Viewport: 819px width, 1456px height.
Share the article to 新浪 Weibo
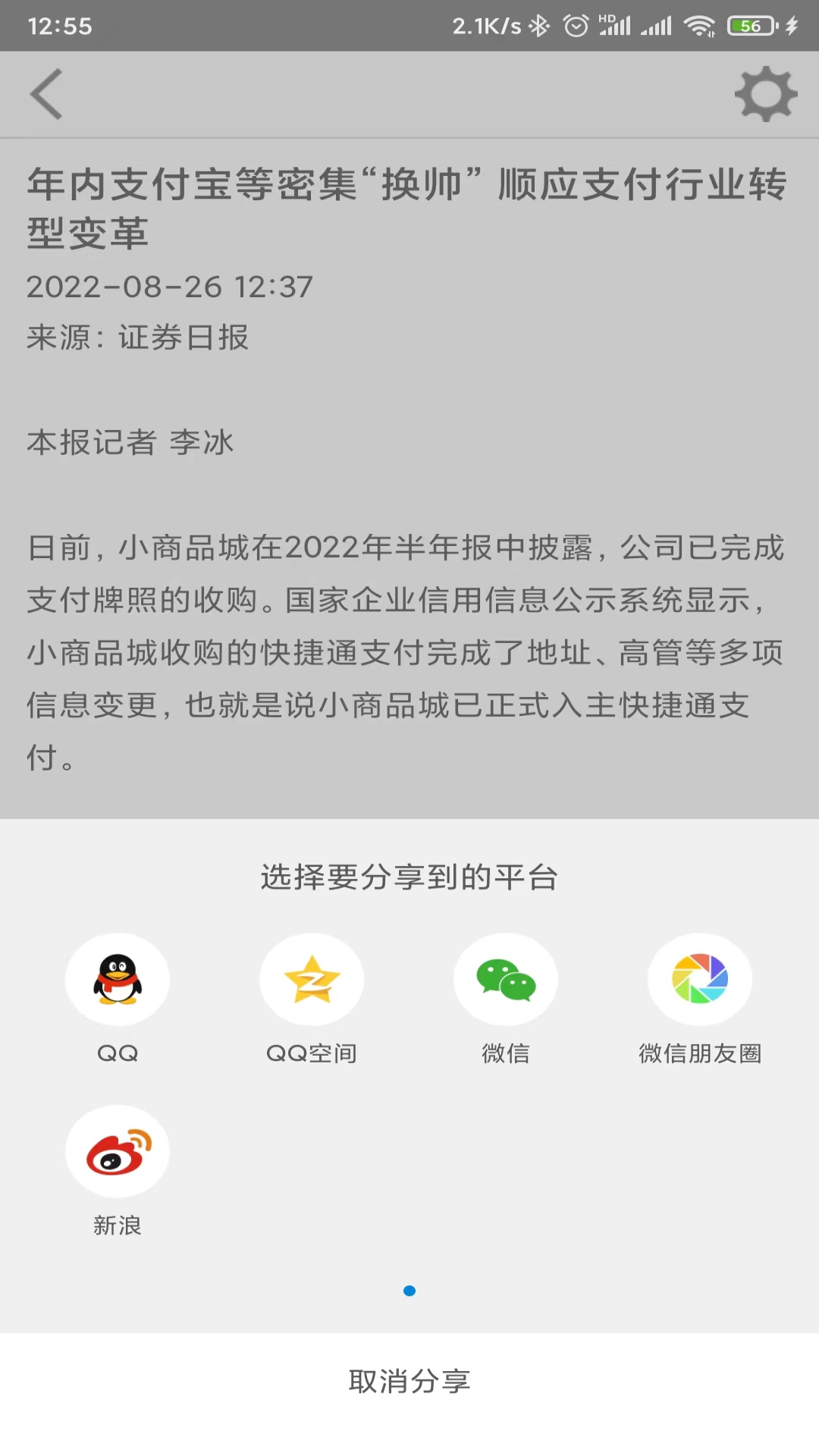[118, 1151]
